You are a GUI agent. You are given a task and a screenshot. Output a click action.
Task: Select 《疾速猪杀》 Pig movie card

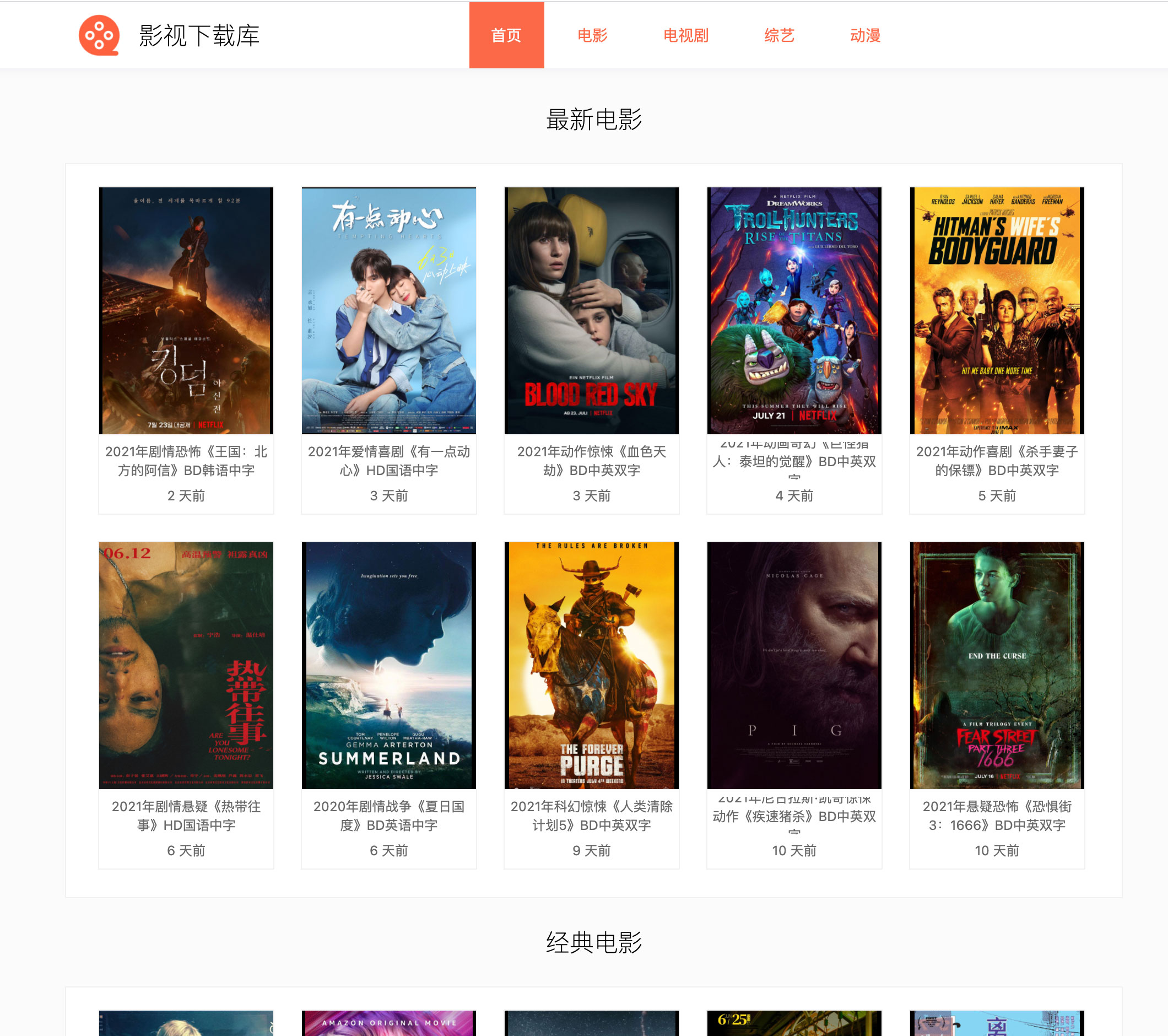pyautogui.click(x=794, y=665)
